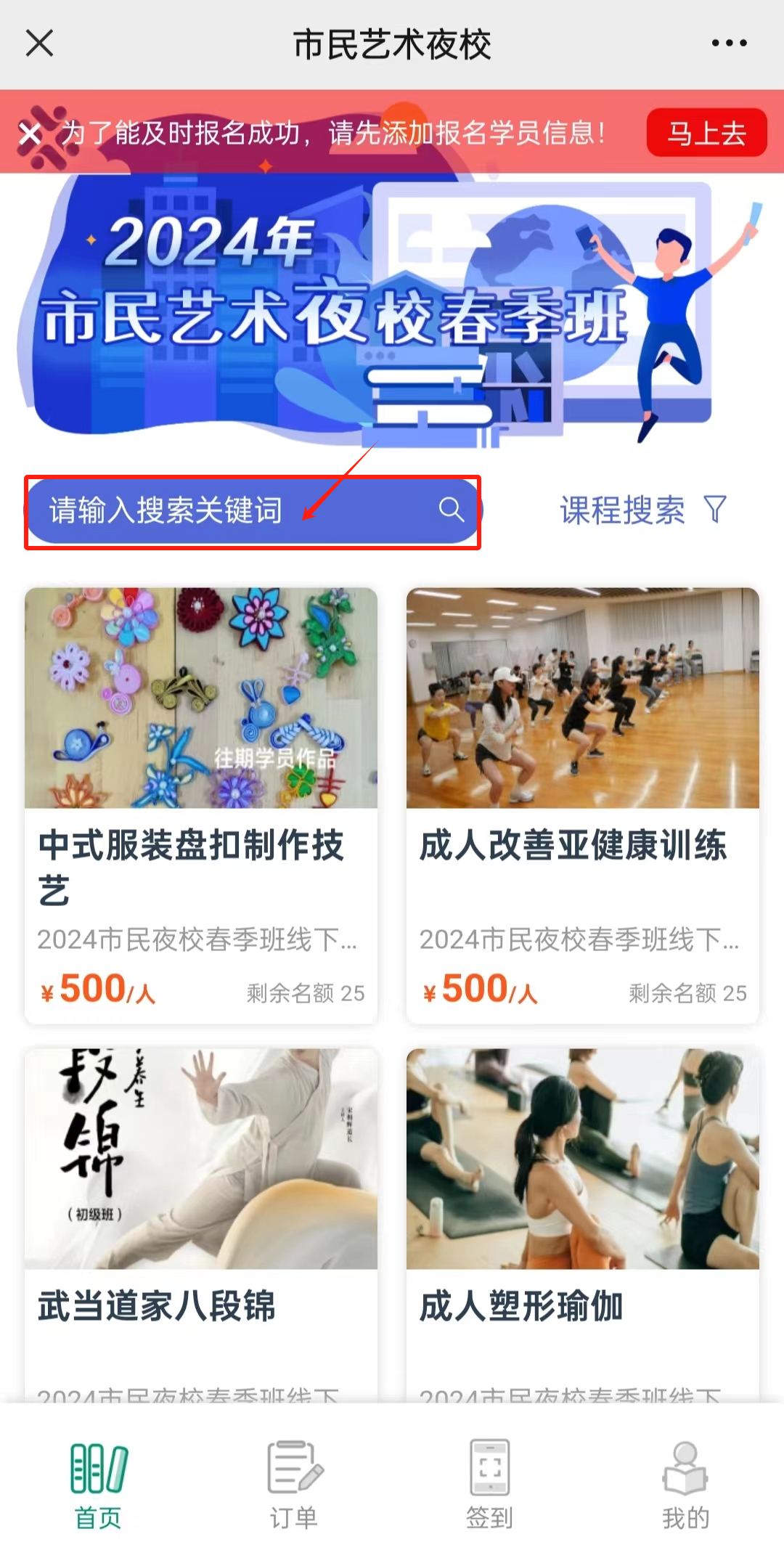Close the 市民艺术夜校 mini program page
The height and width of the screenshot is (1550, 784).
click(x=40, y=44)
